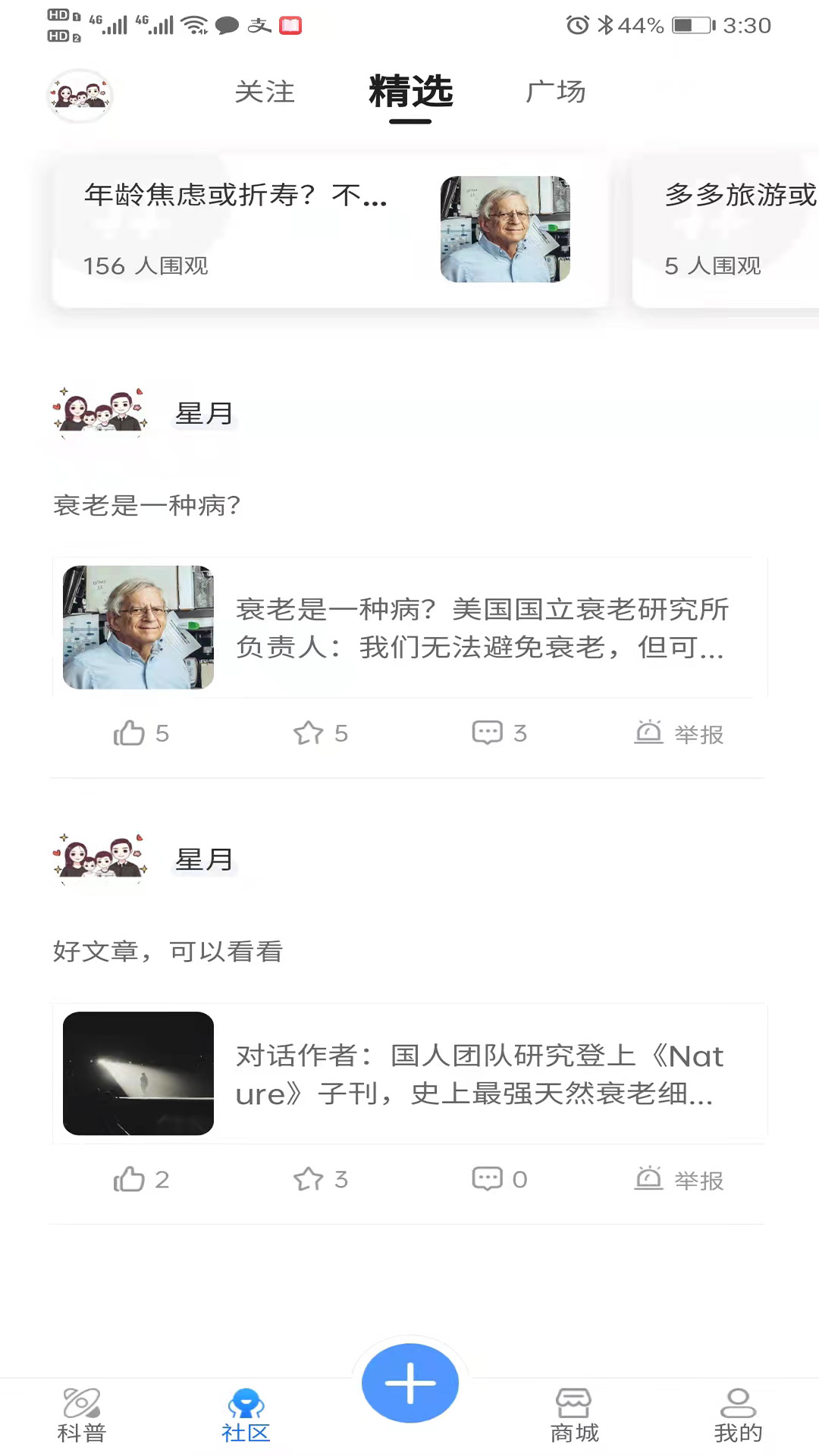Favorite the post 衰老是一种病？
The image size is (819, 1456).
click(x=321, y=733)
